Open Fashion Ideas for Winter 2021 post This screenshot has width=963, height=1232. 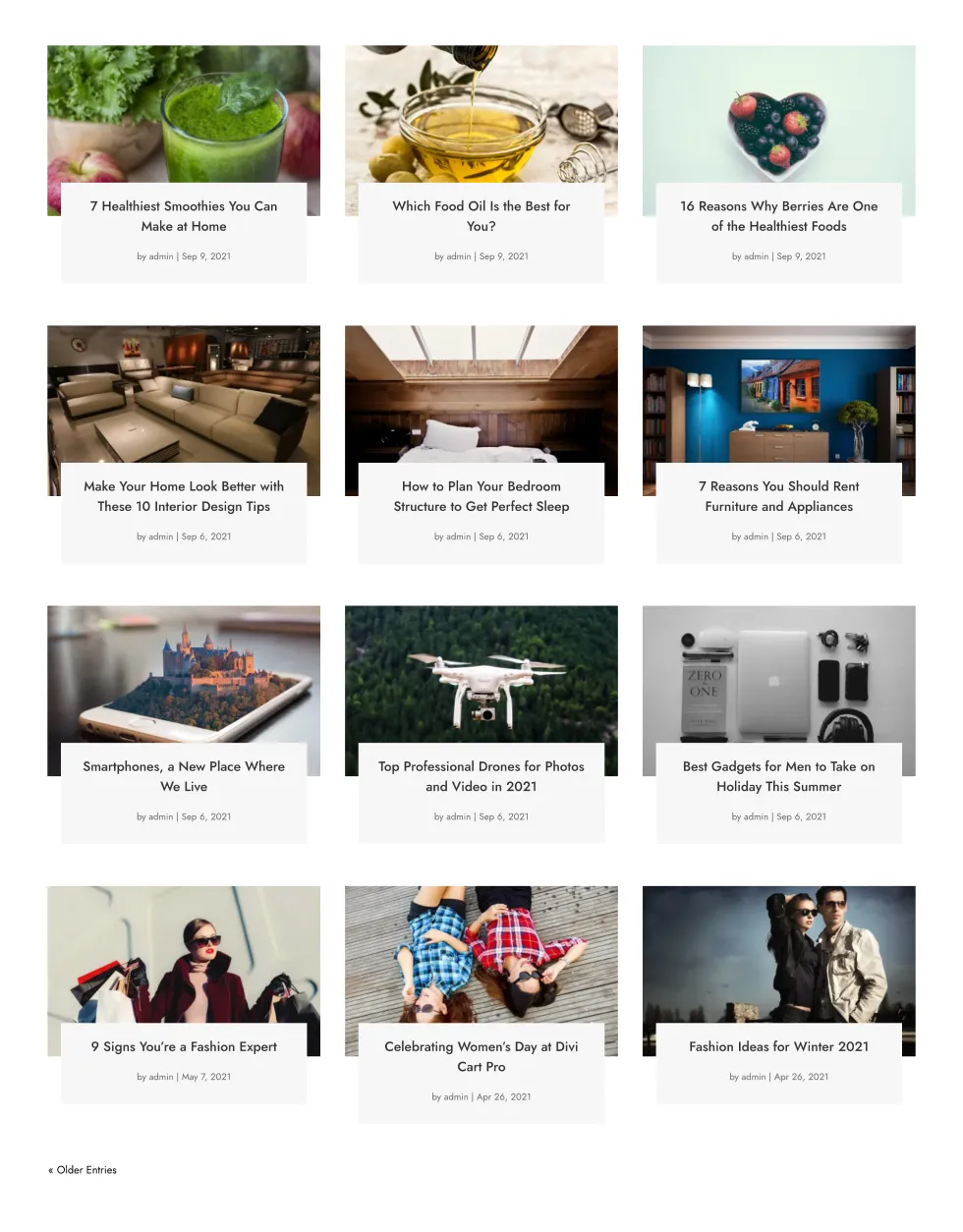(x=778, y=1046)
